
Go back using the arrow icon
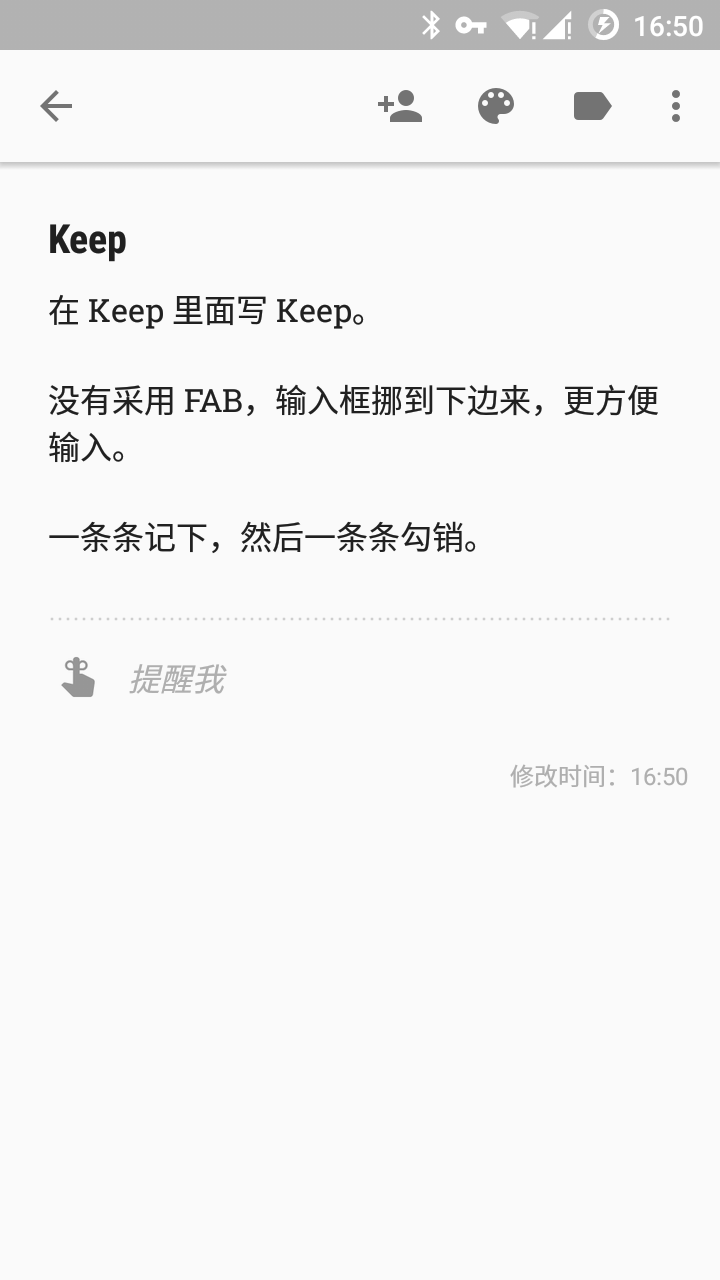click(x=56, y=106)
